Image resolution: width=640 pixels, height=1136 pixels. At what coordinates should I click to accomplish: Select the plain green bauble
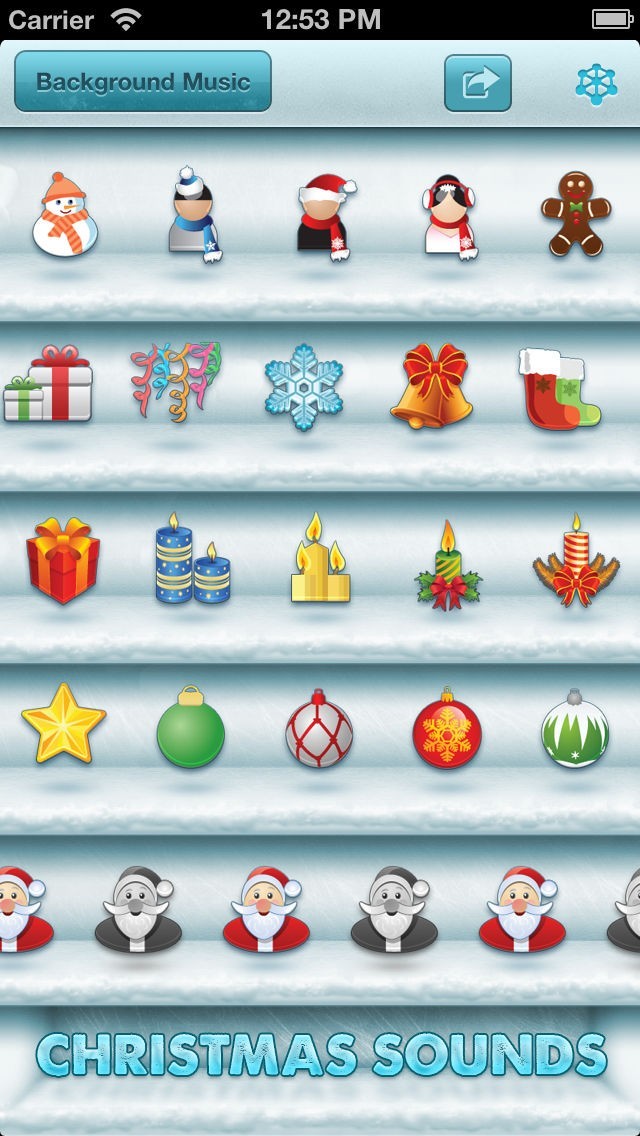point(190,727)
